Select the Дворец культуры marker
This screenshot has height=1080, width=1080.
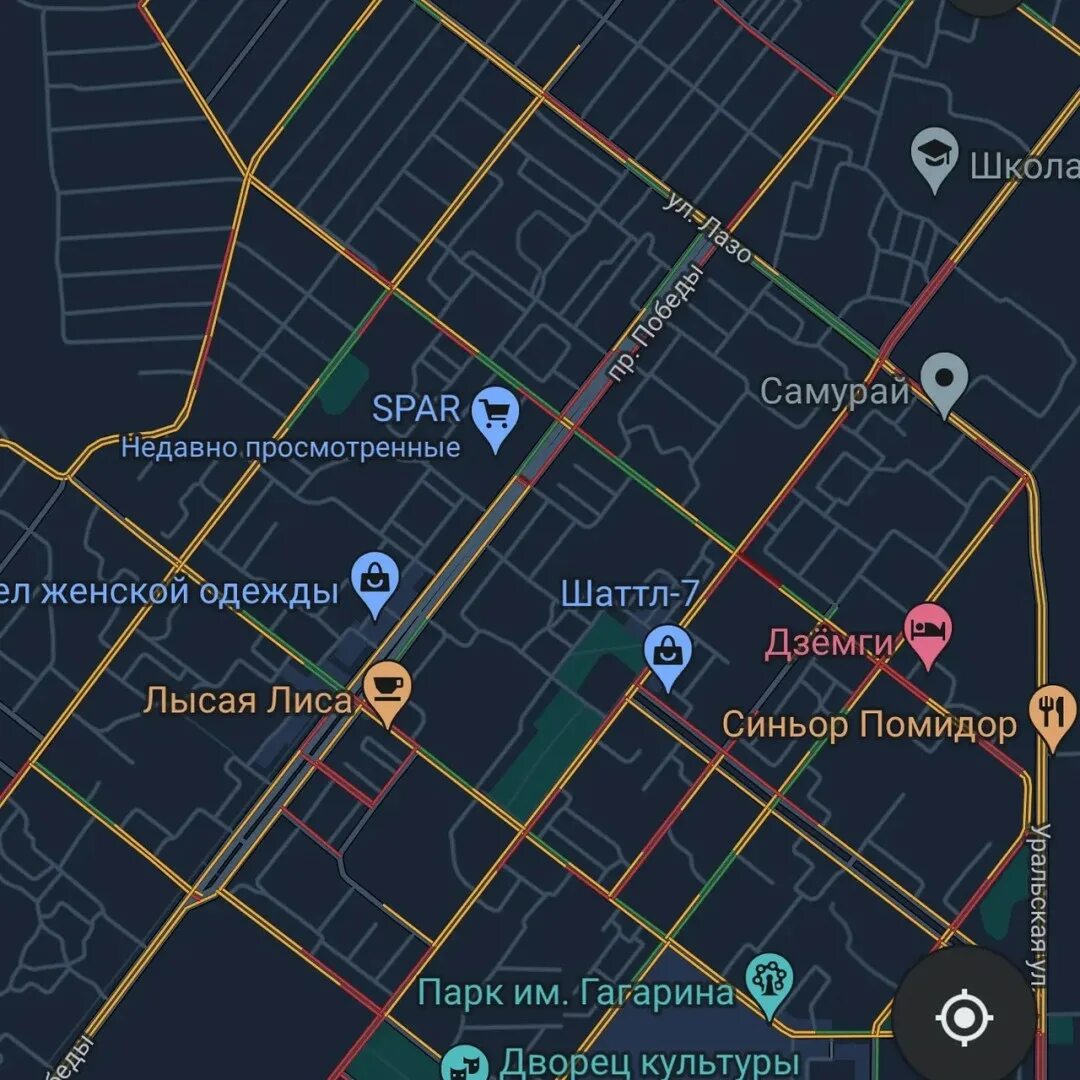[465, 1063]
